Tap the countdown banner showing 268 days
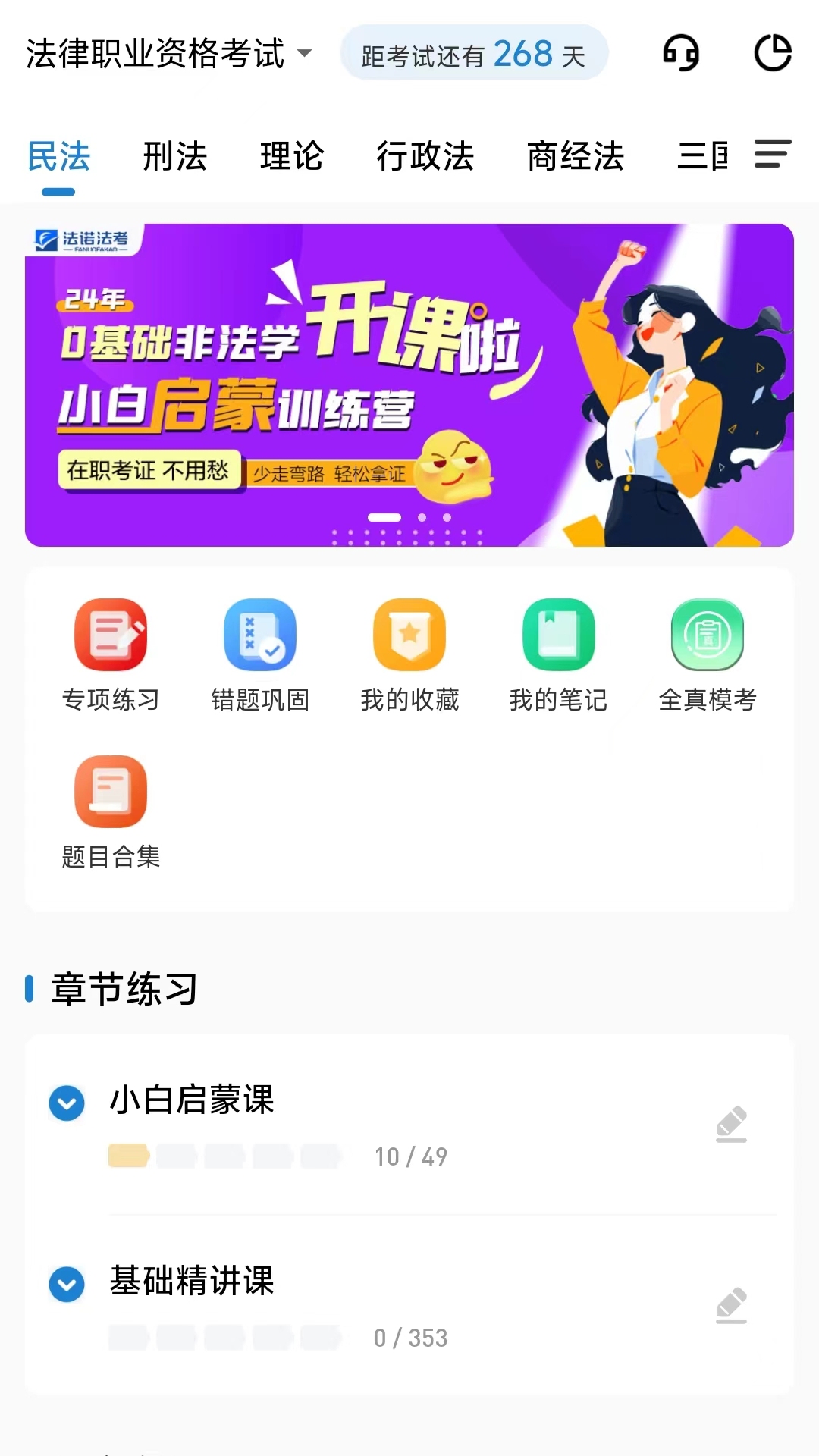 [475, 54]
